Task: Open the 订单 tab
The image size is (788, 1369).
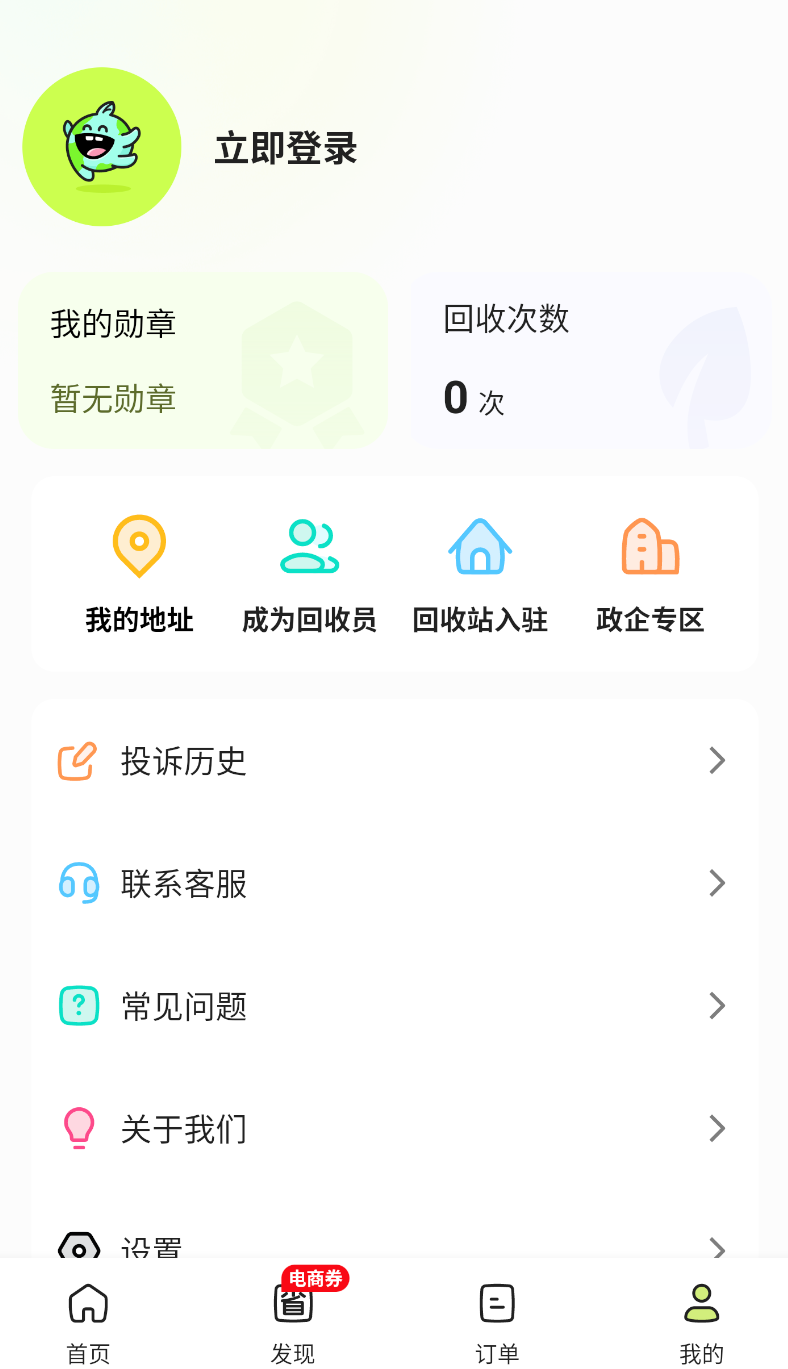Action: [x=496, y=1320]
